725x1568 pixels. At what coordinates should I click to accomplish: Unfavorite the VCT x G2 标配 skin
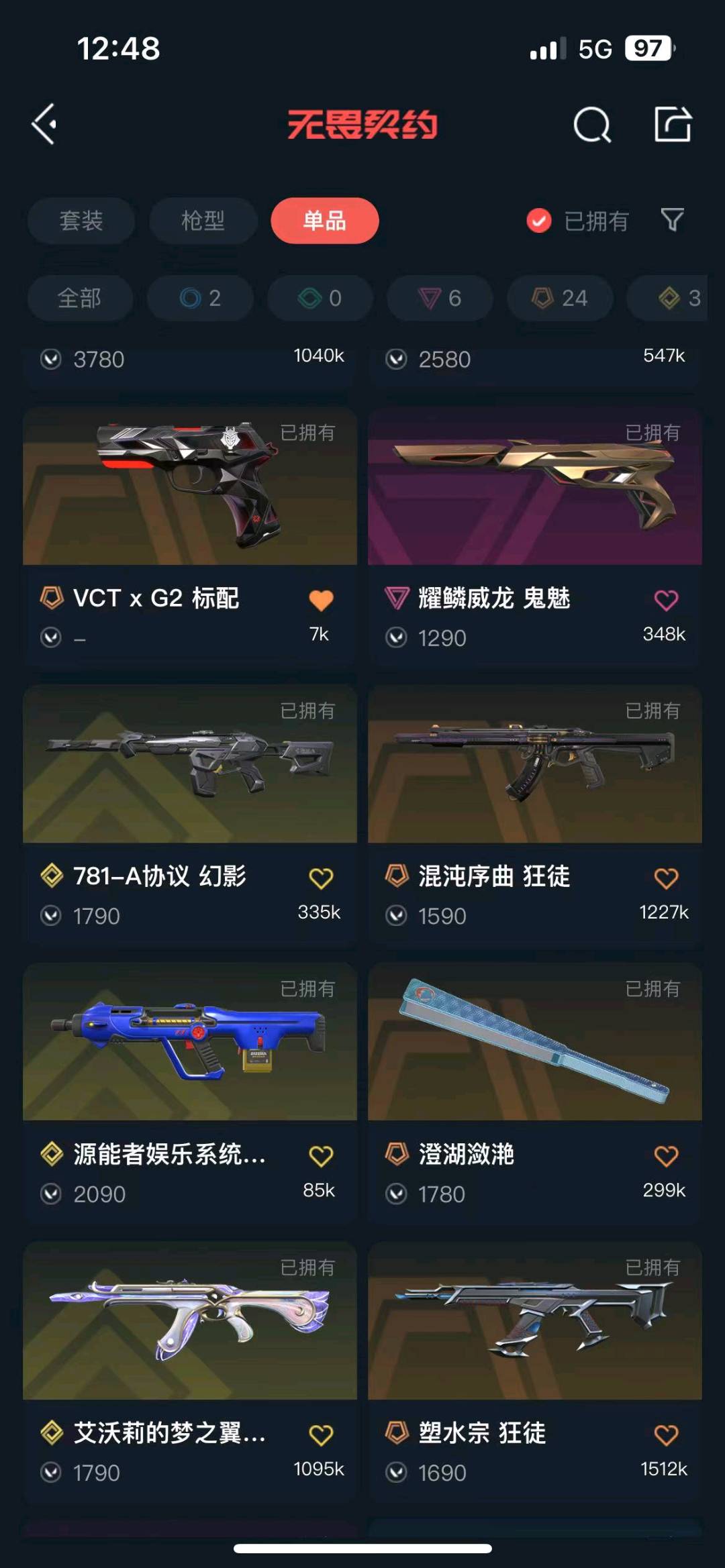click(321, 600)
